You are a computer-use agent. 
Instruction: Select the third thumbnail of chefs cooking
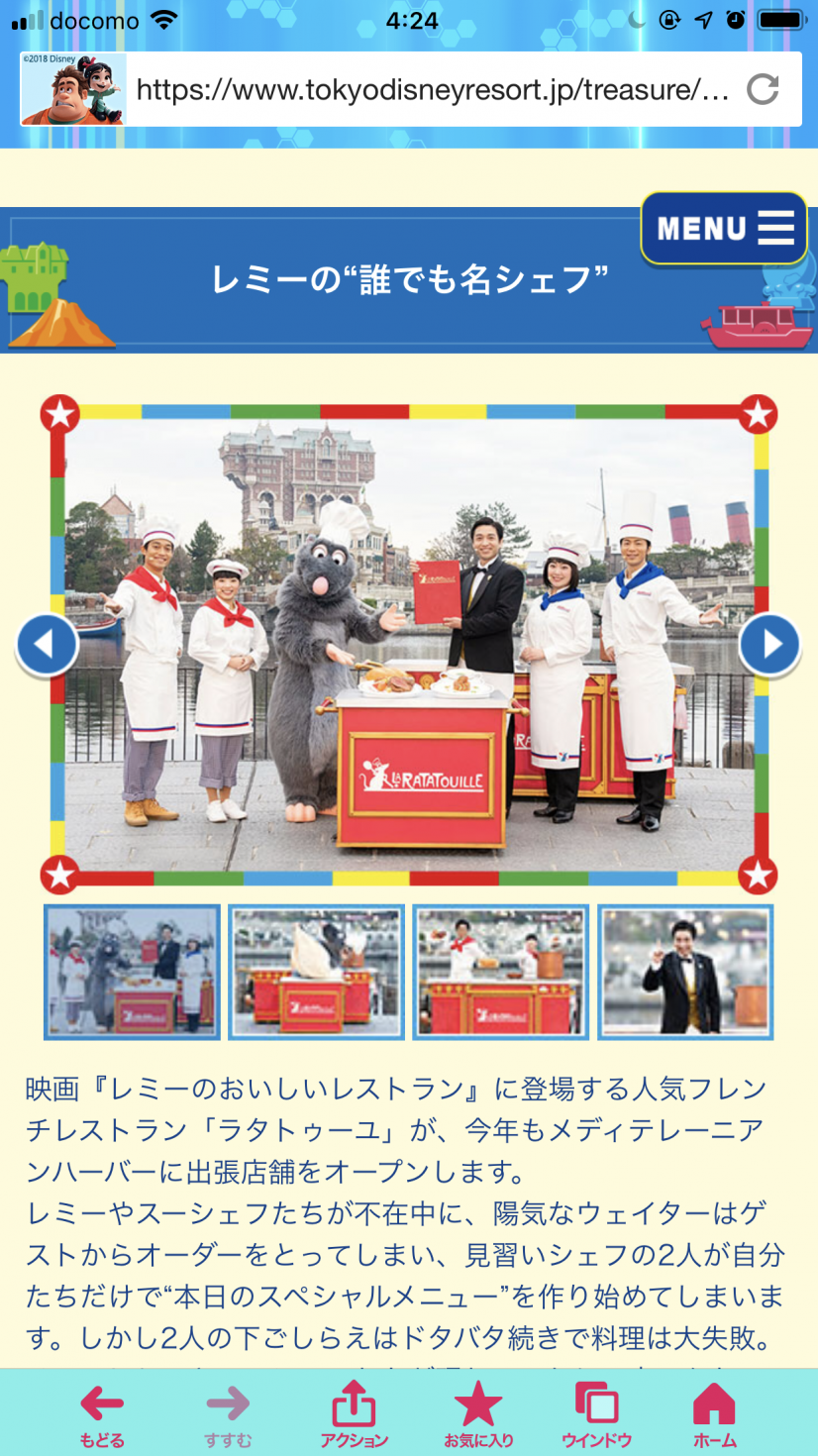(x=500, y=972)
